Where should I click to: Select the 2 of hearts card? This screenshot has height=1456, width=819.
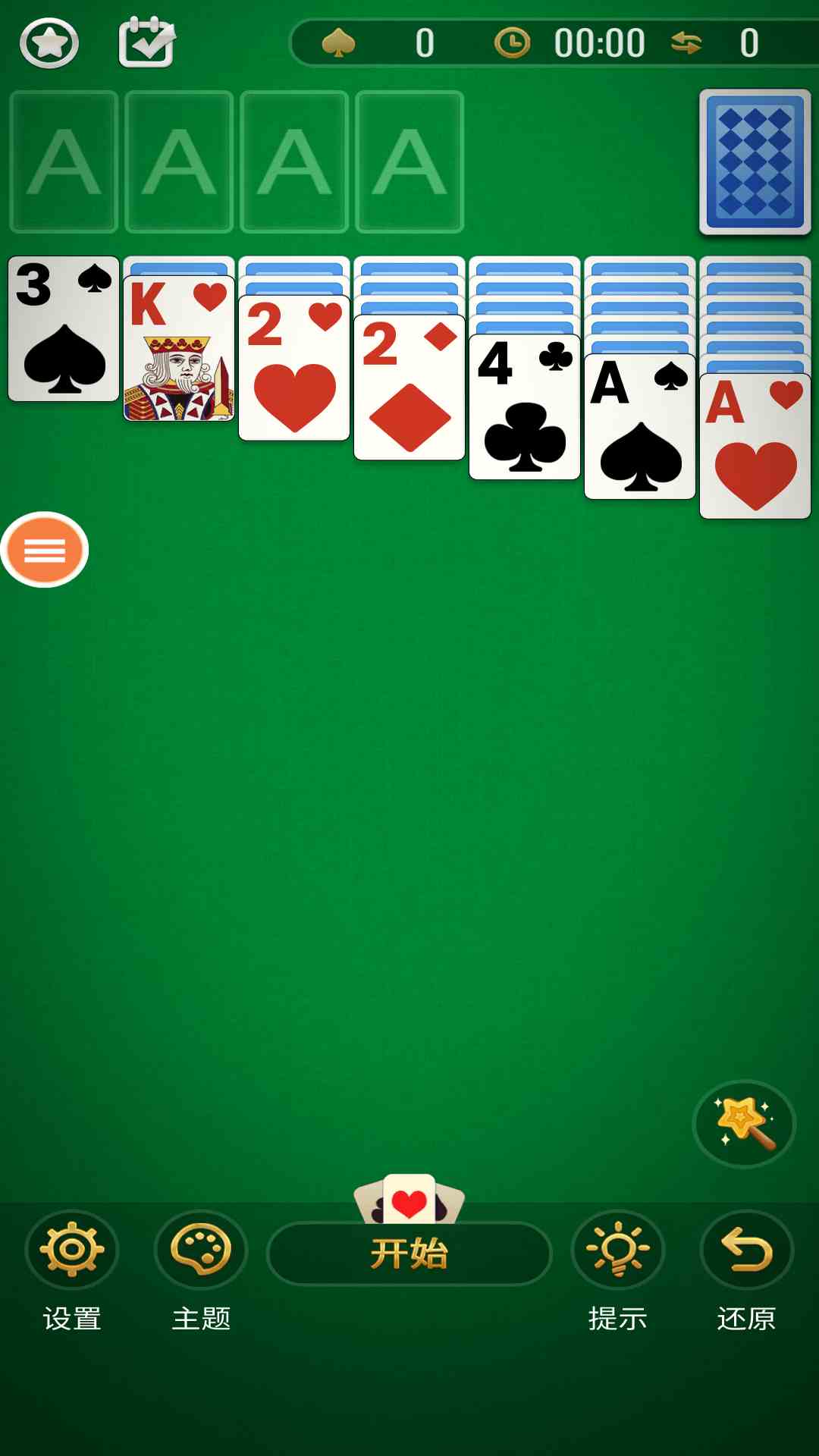coord(294,368)
